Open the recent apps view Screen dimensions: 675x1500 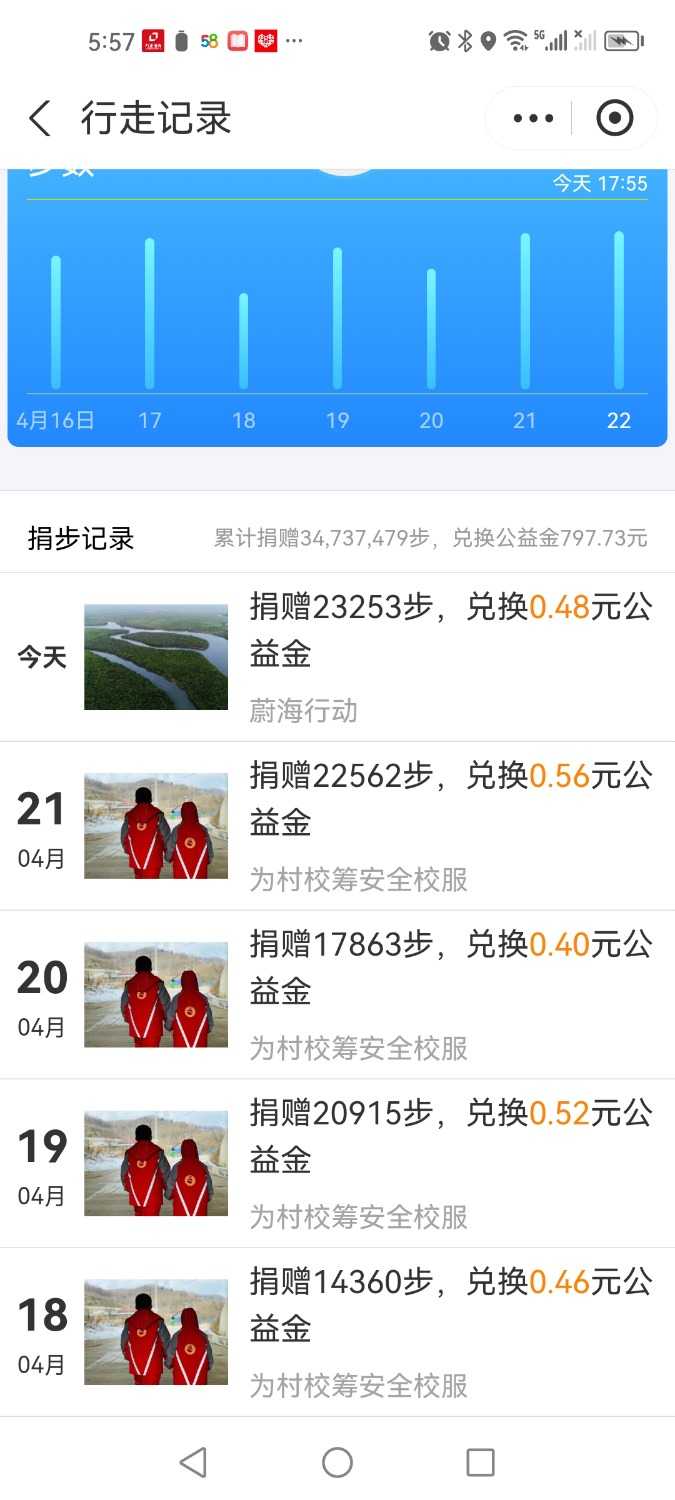(481, 1463)
